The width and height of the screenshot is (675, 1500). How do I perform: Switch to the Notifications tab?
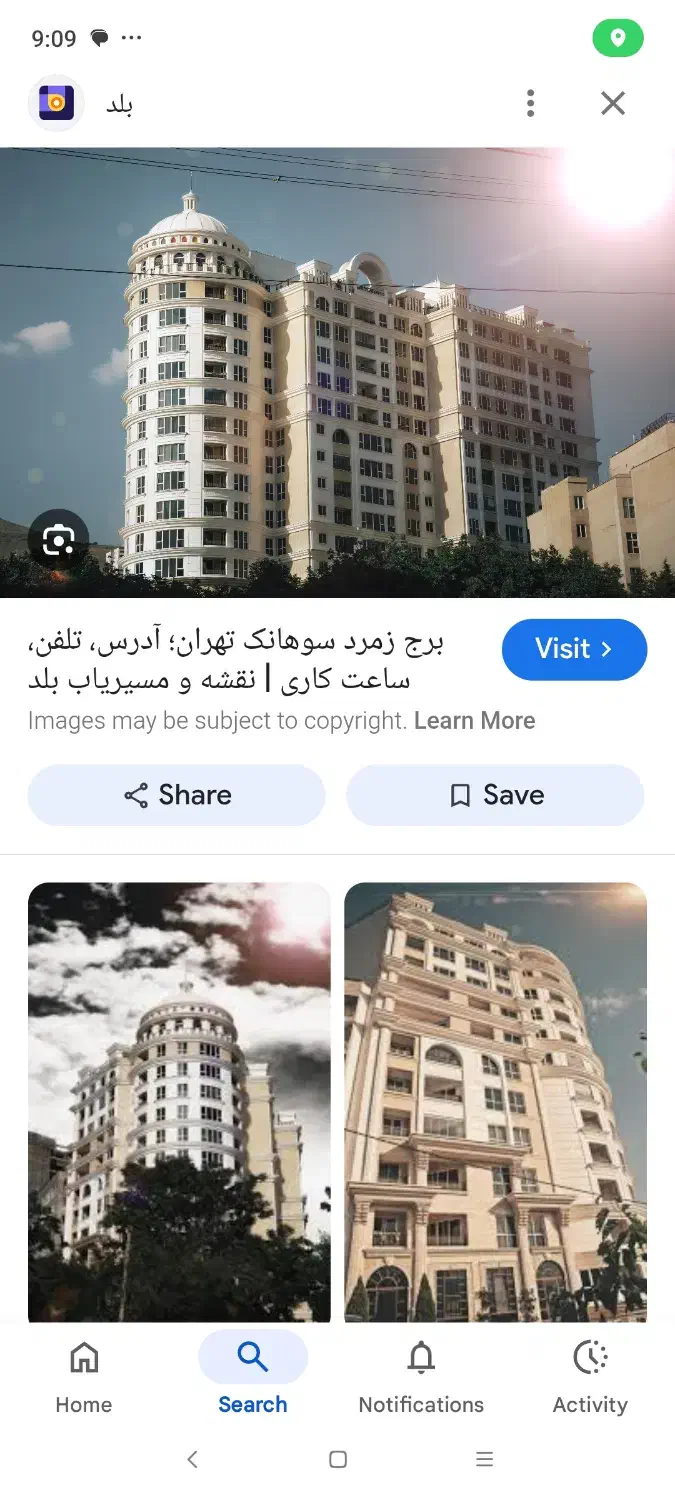click(x=421, y=1377)
